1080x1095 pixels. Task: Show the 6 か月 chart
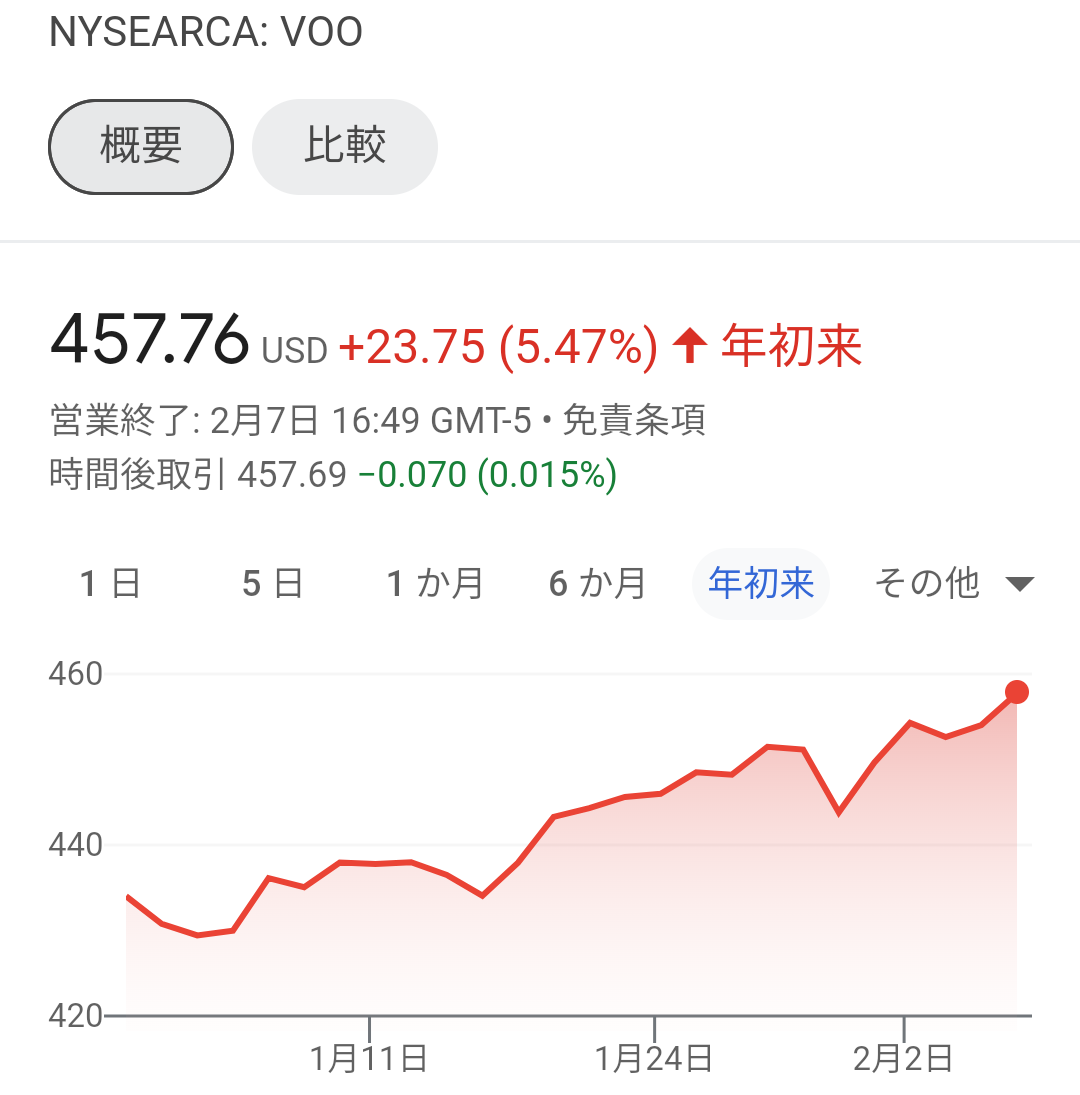pyautogui.click(x=598, y=584)
